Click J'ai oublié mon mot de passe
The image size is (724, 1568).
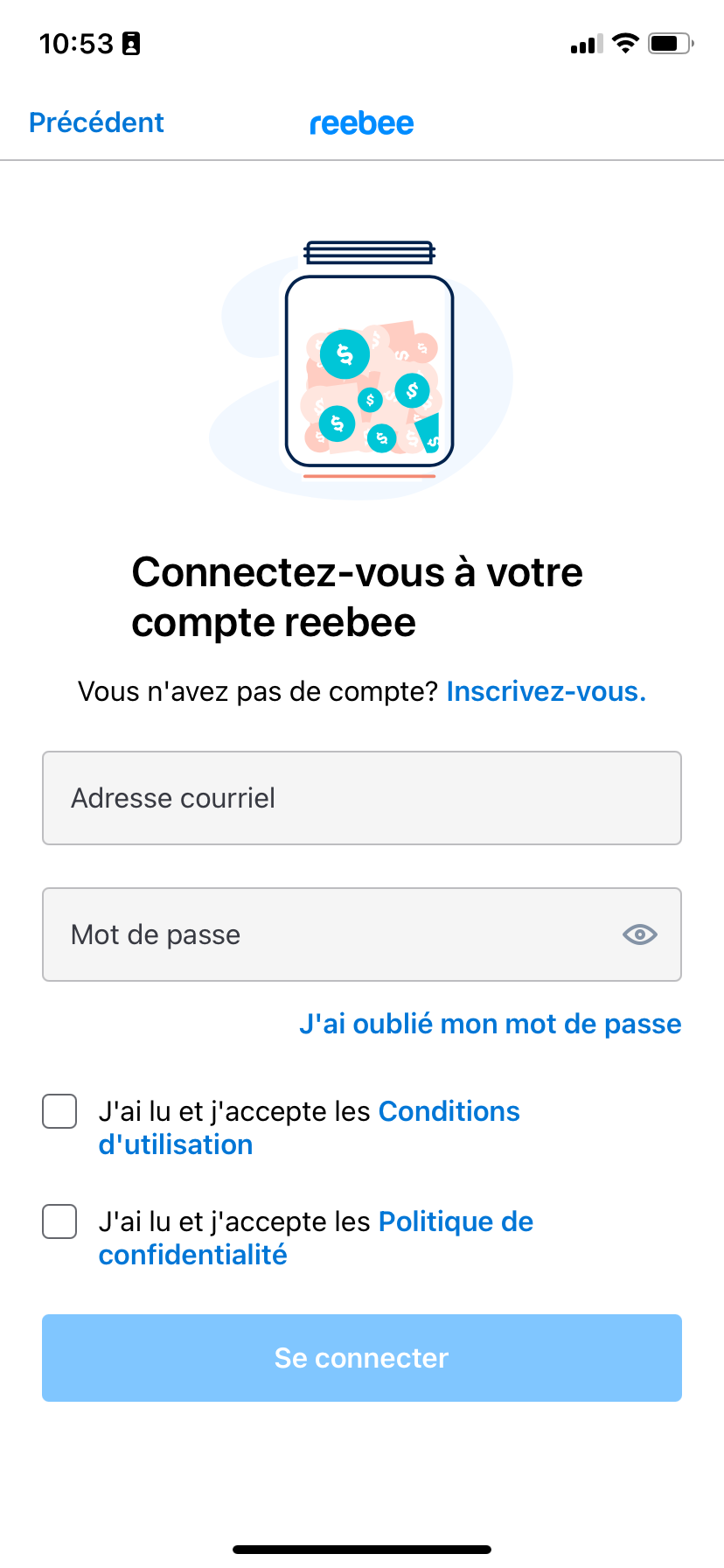[x=490, y=1023]
